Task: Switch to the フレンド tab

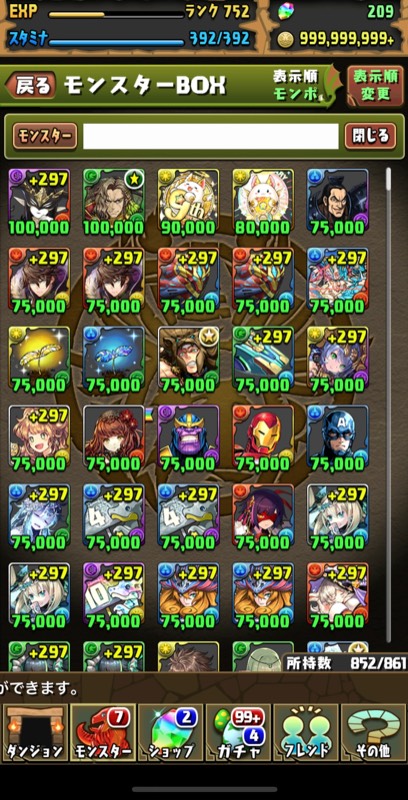Action: [305, 733]
